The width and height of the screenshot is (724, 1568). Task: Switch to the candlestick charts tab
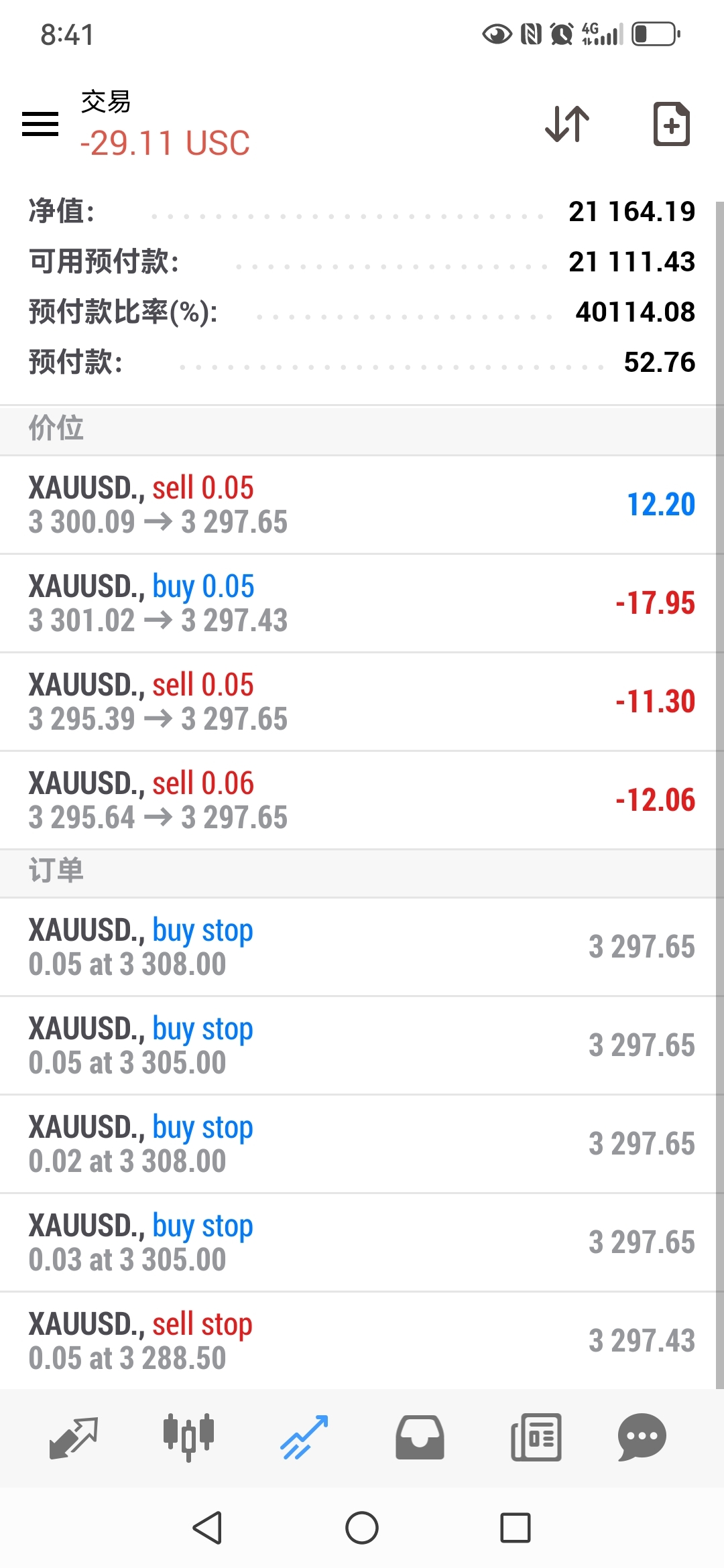tap(189, 1437)
